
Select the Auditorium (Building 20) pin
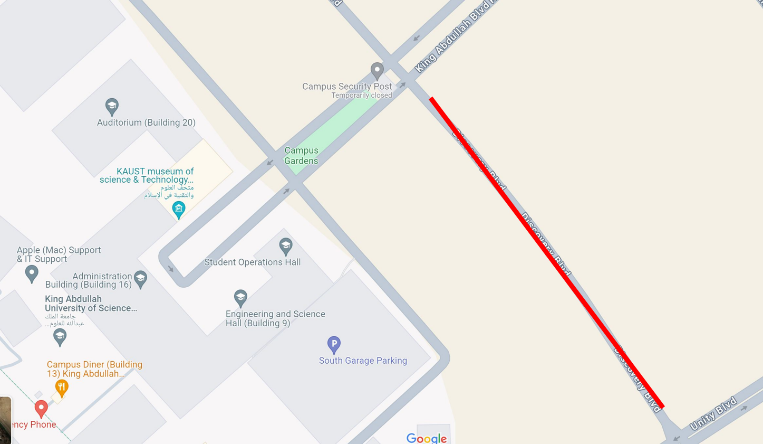click(112, 106)
